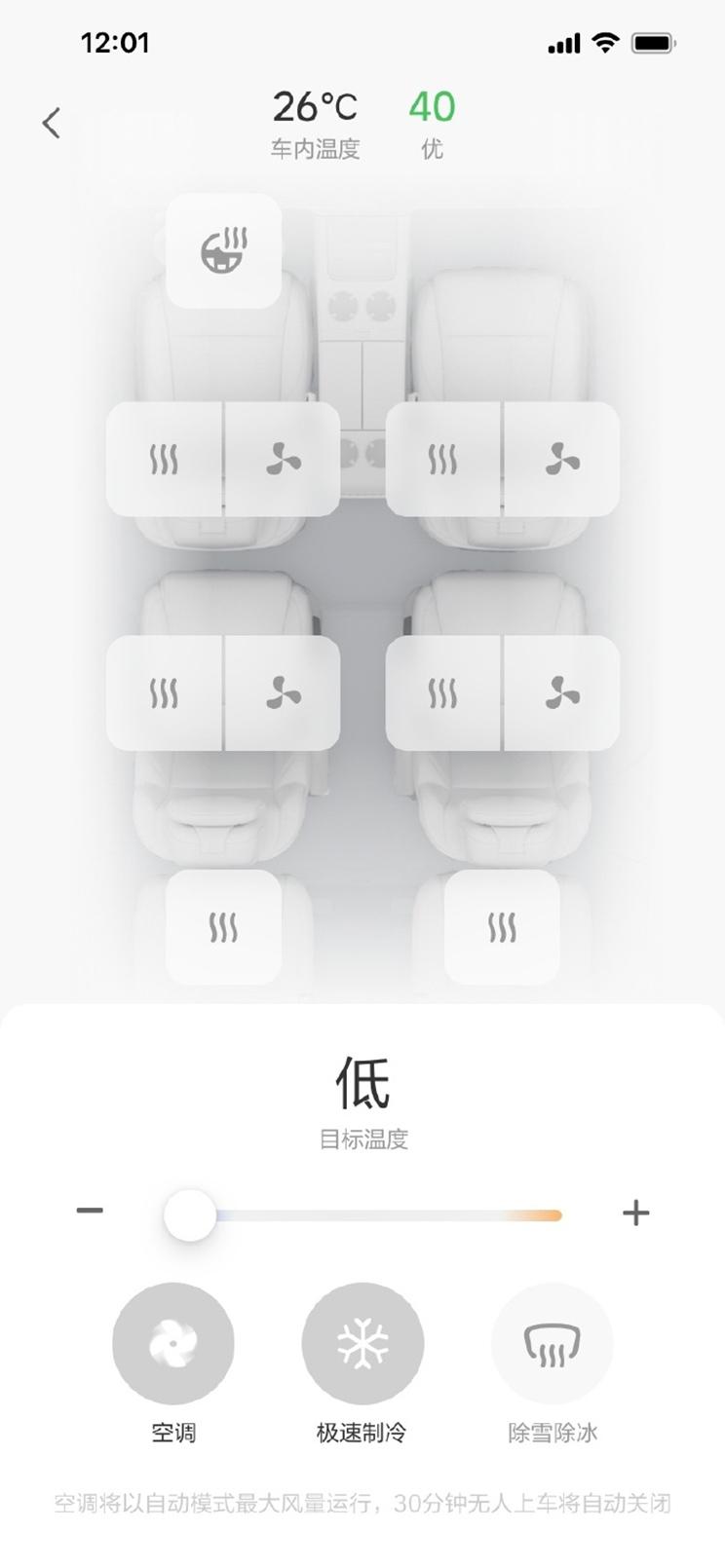Screen dimensions: 725x1568
Task: Enable second-row right seat heating
Action: pos(443,693)
